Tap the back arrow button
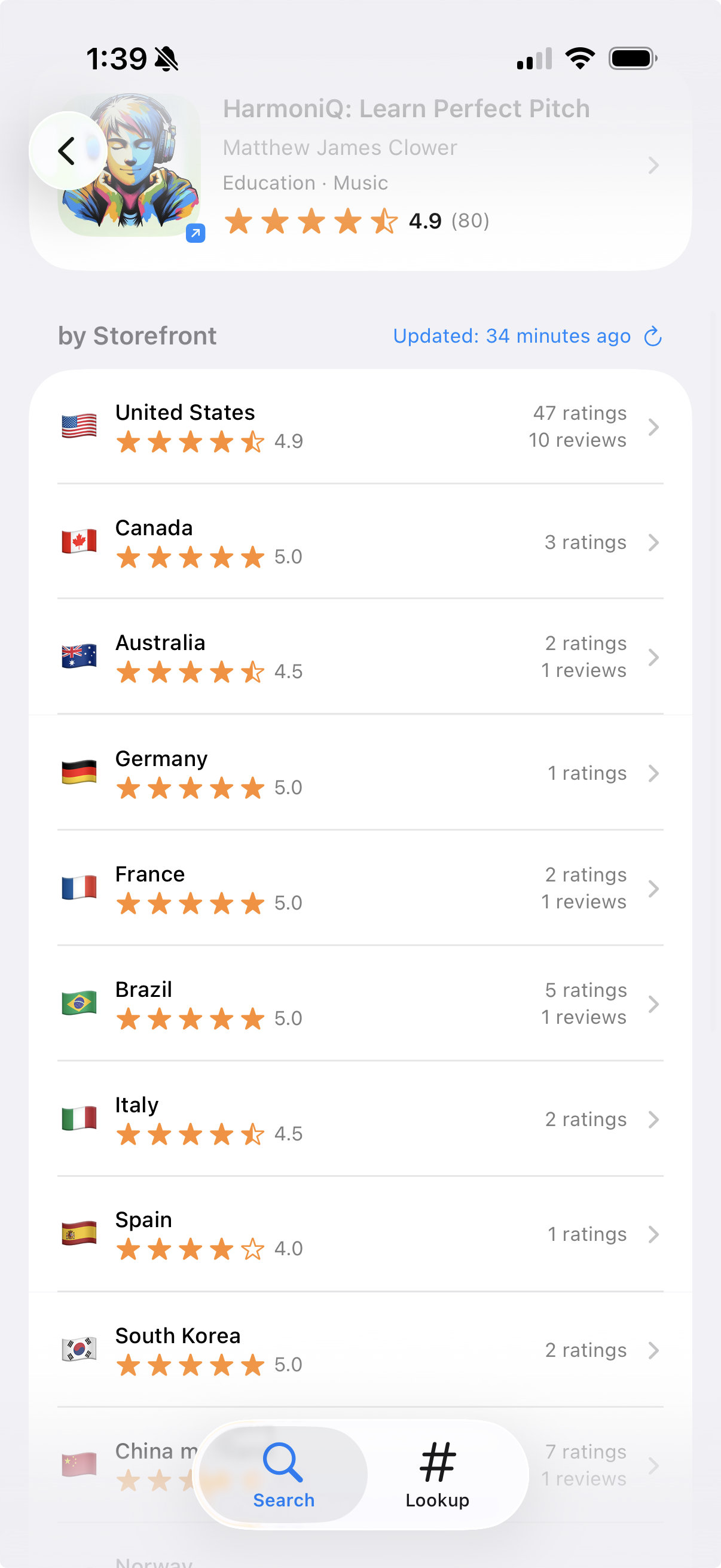Image resolution: width=721 pixels, height=1568 pixels. coord(67,150)
